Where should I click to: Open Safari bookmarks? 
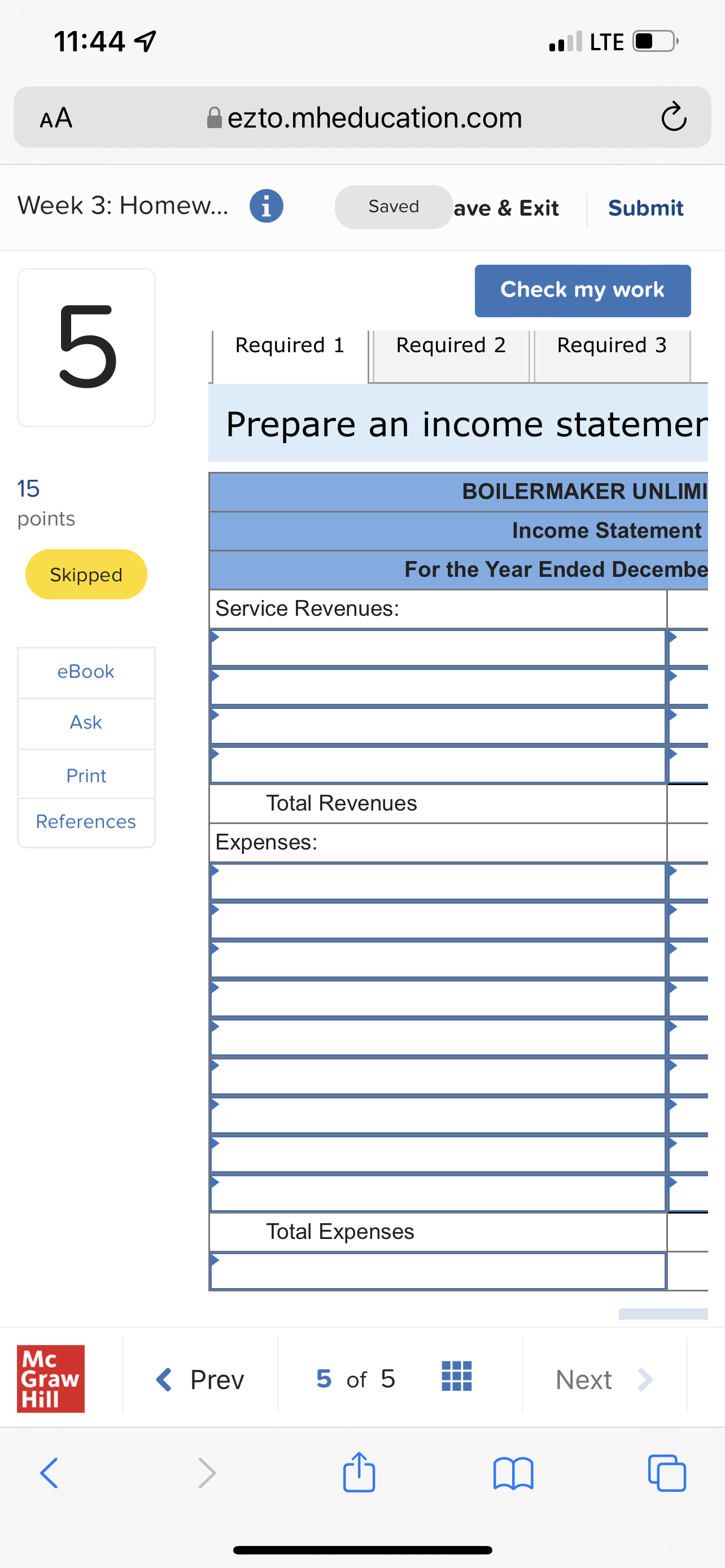(513, 1474)
